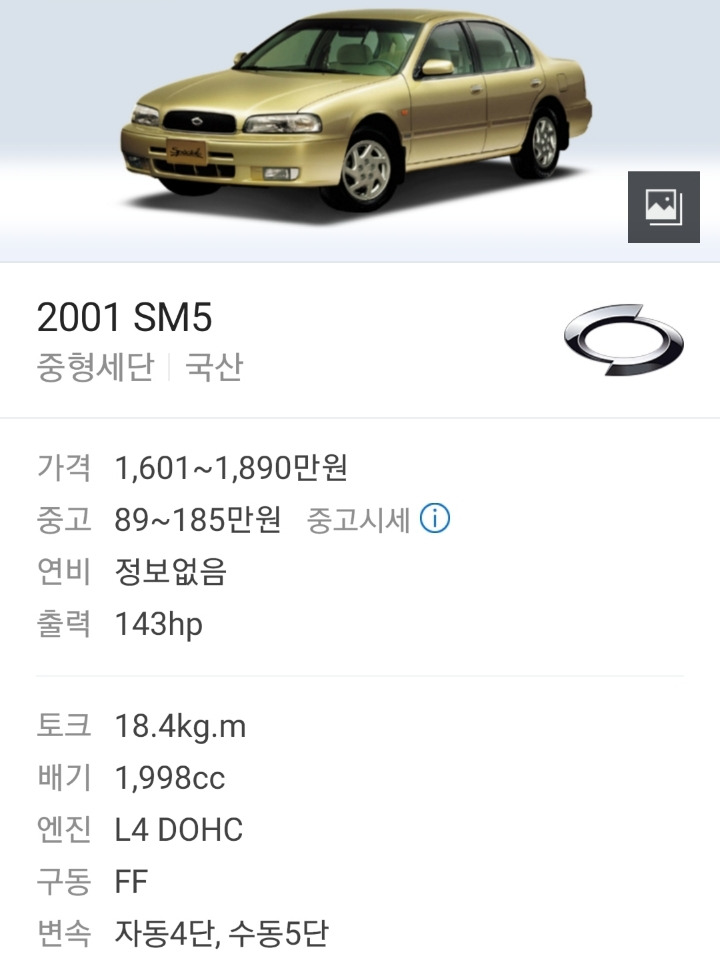Tap the 중고시세 info icon
This screenshot has width=720, height=964.
click(x=434, y=519)
